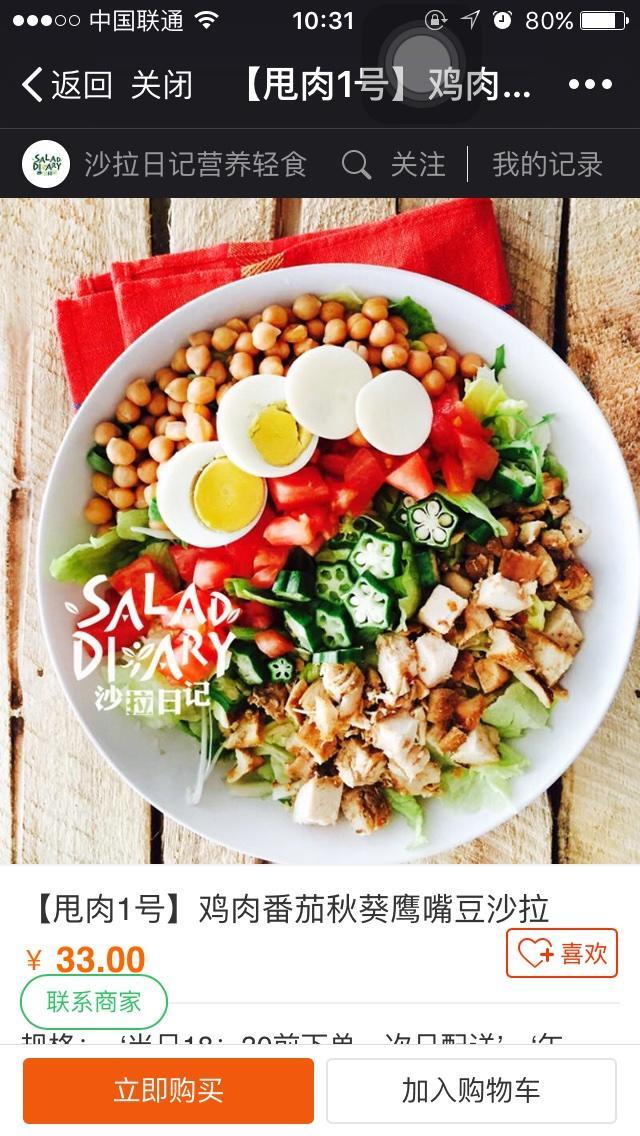This screenshot has height=1136, width=640.
Task: Close the page with 关闭
Action: click(161, 85)
